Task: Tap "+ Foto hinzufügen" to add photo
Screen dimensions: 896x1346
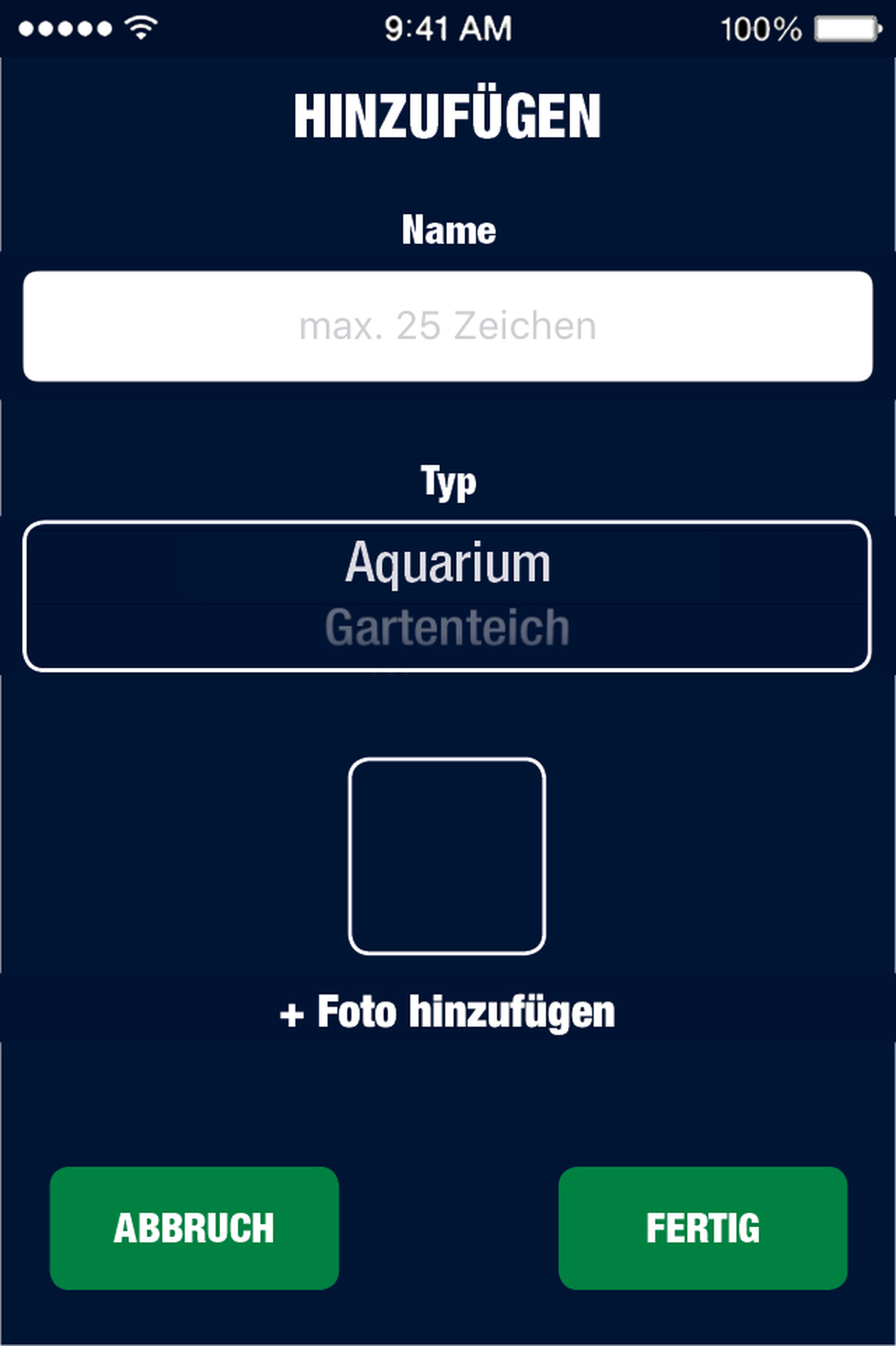Action: pos(447,1012)
